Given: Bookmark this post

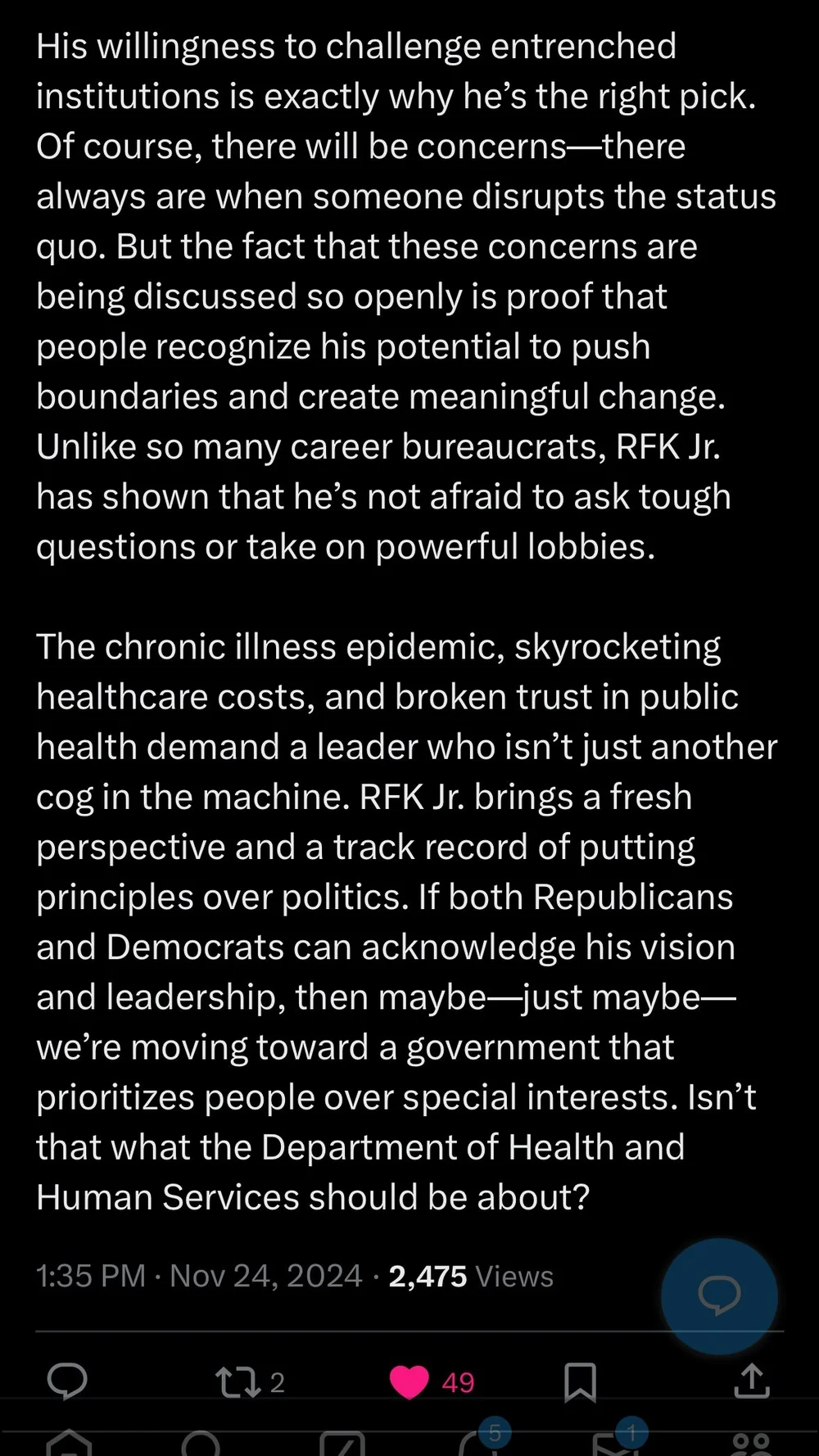Looking at the screenshot, I should 580,1382.
